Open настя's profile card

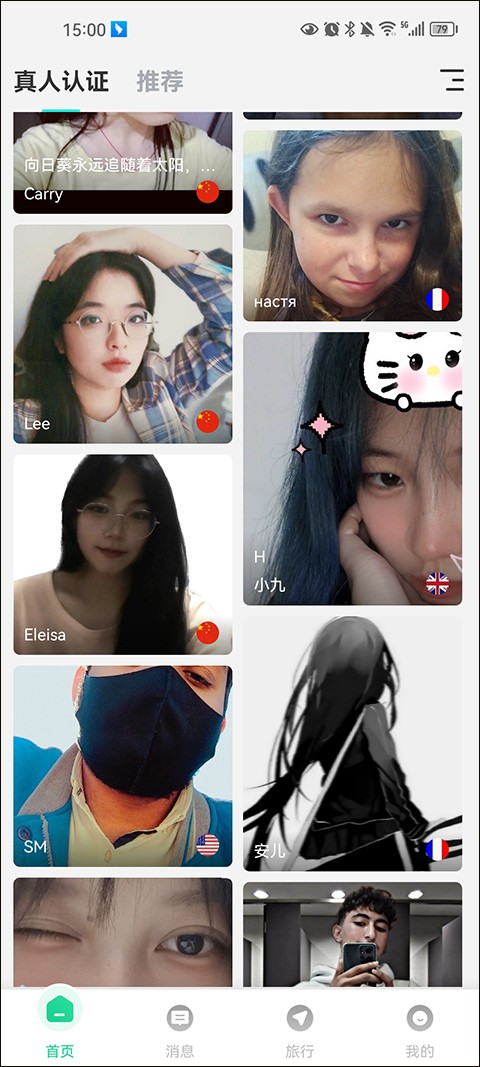tap(353, 225)
